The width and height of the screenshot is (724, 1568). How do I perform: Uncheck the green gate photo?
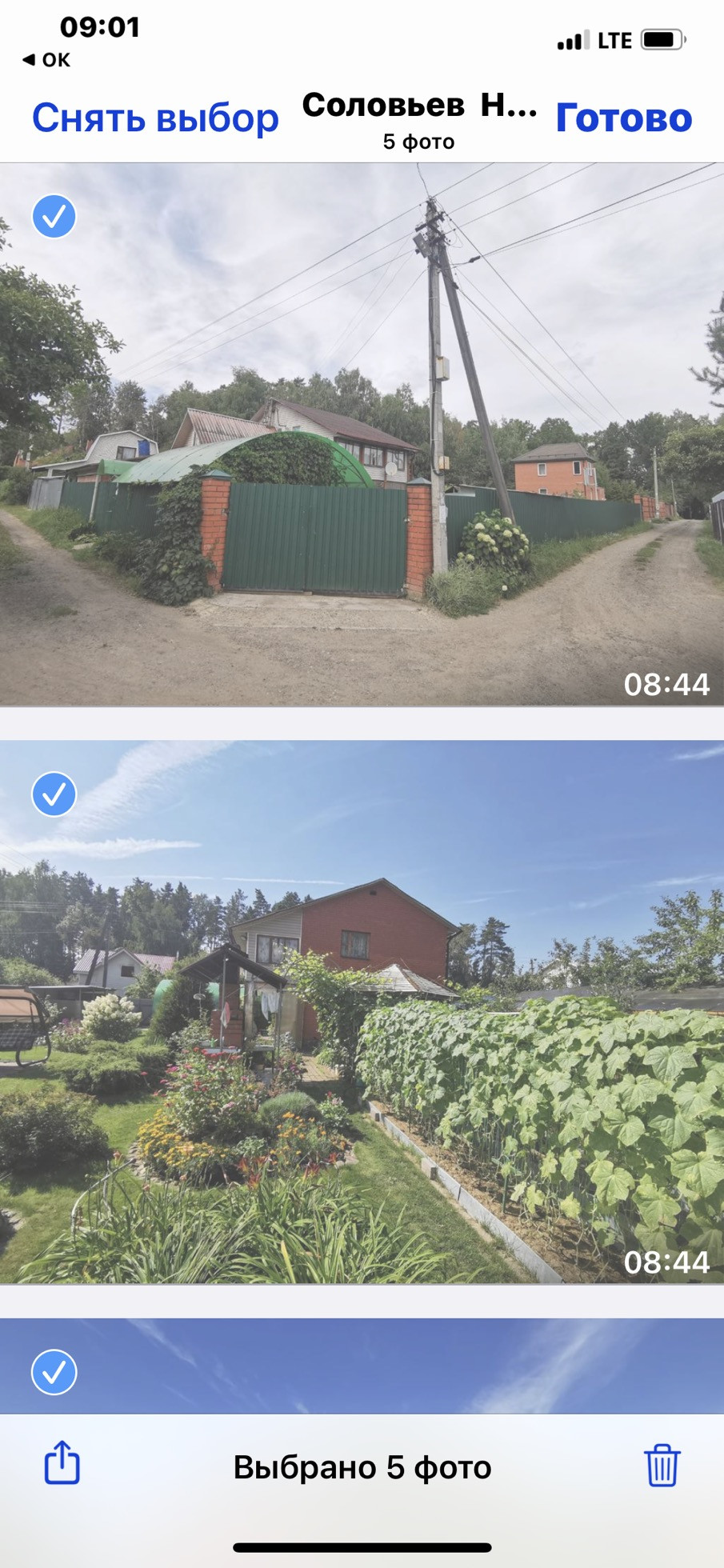[x=54, y=216]
